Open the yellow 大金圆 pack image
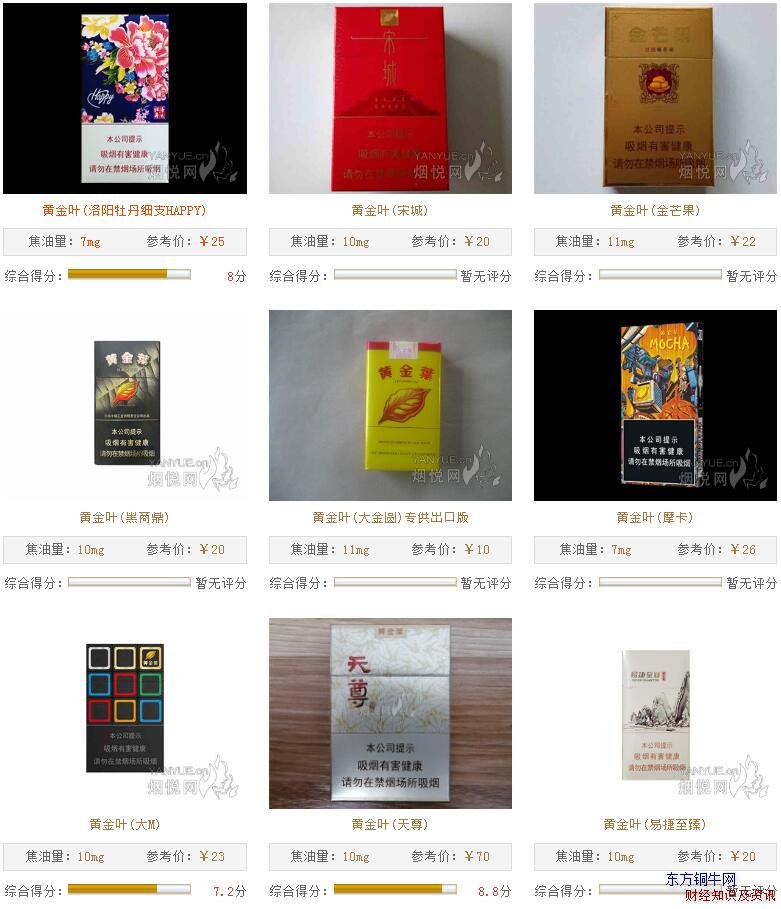Screen dimensions: 781x909 [x=390, y=405]
